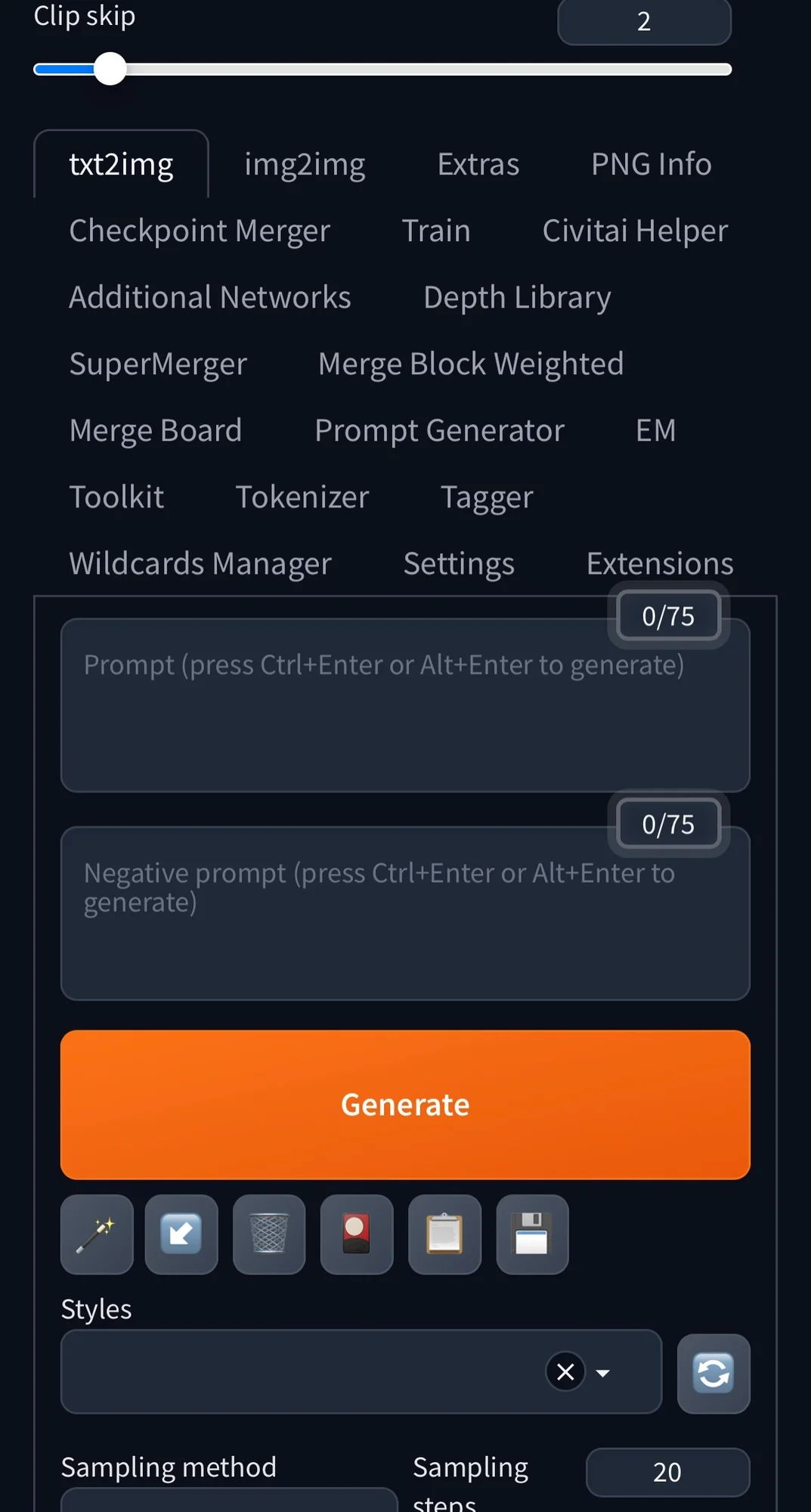Go to the PNG Info tab
This screenshot has width=811, height=1512.
[651, 164]
